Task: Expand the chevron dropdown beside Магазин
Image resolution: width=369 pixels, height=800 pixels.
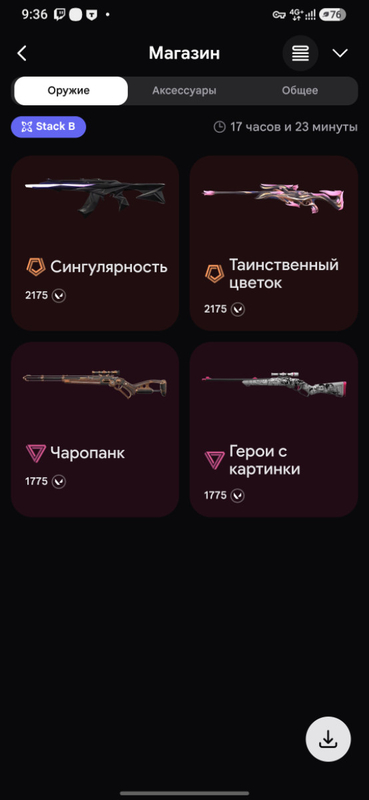Action: tap(340, 53)
